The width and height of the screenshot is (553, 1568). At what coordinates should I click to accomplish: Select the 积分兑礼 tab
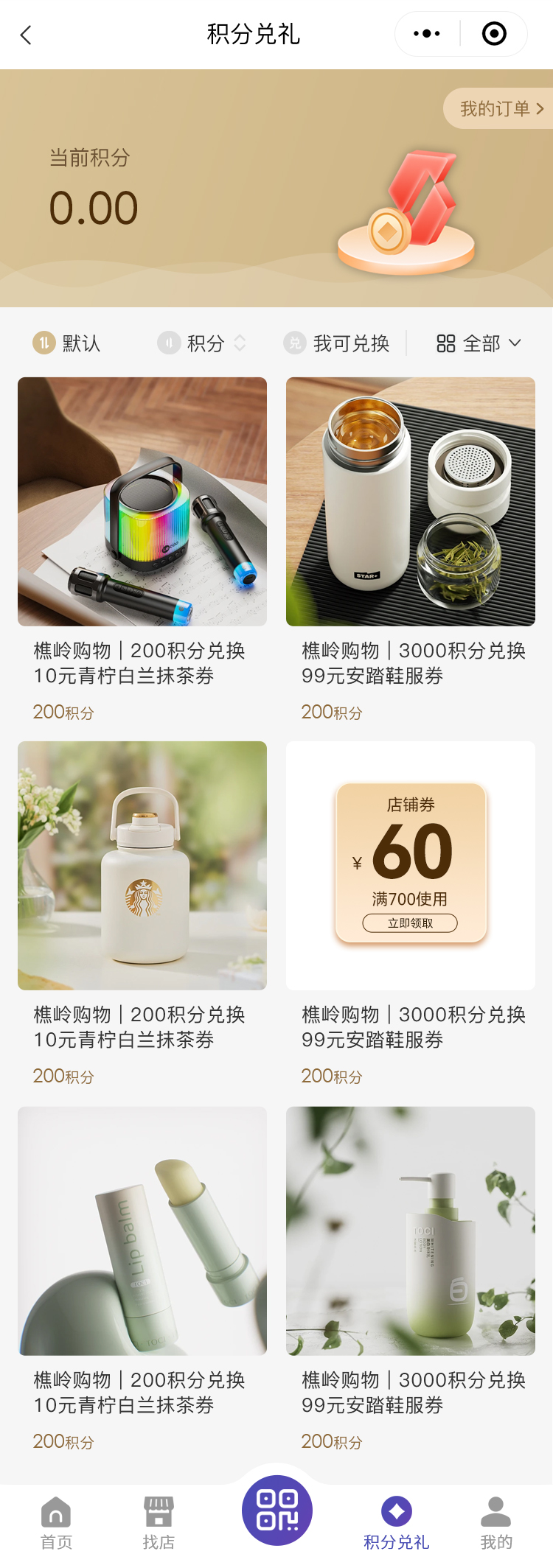pos(397,1522)
